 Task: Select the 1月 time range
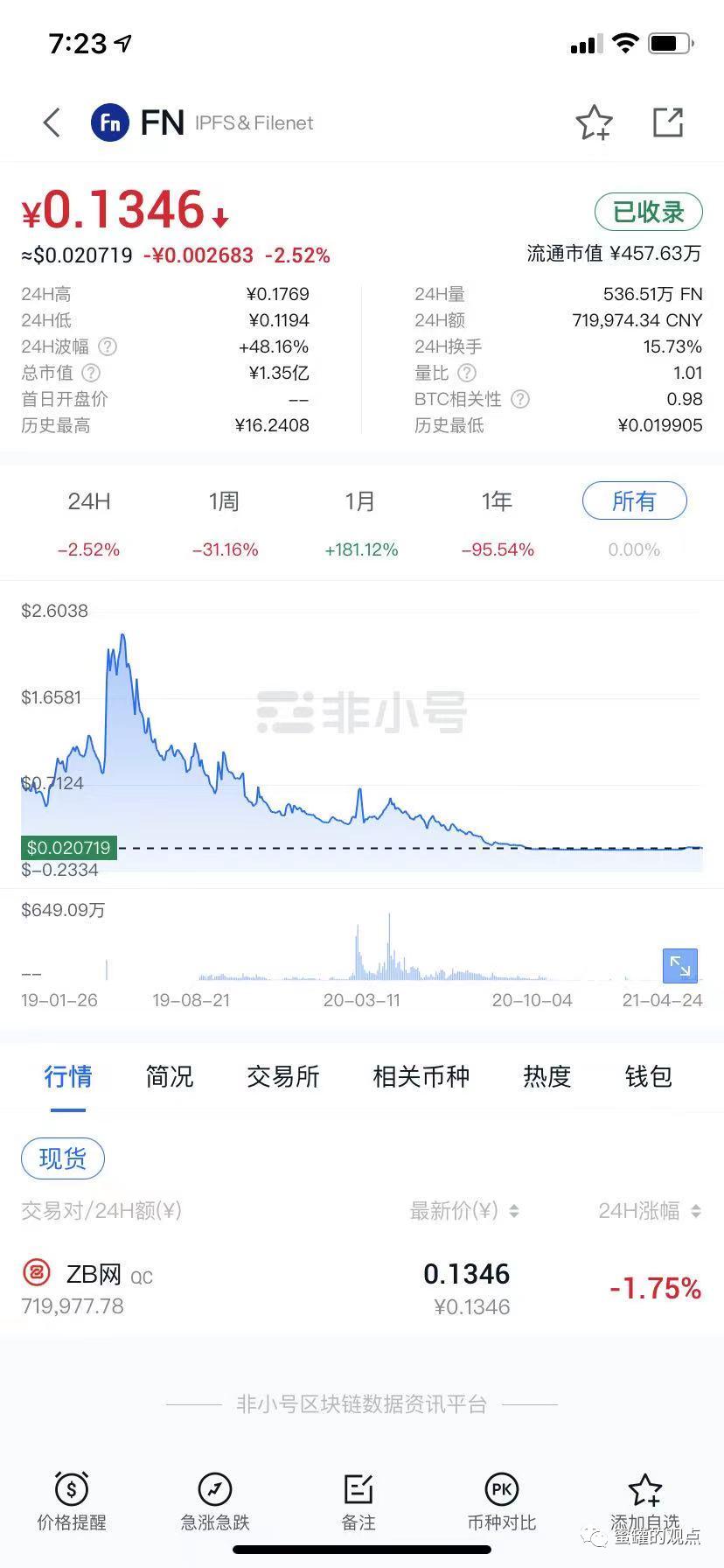359,501
